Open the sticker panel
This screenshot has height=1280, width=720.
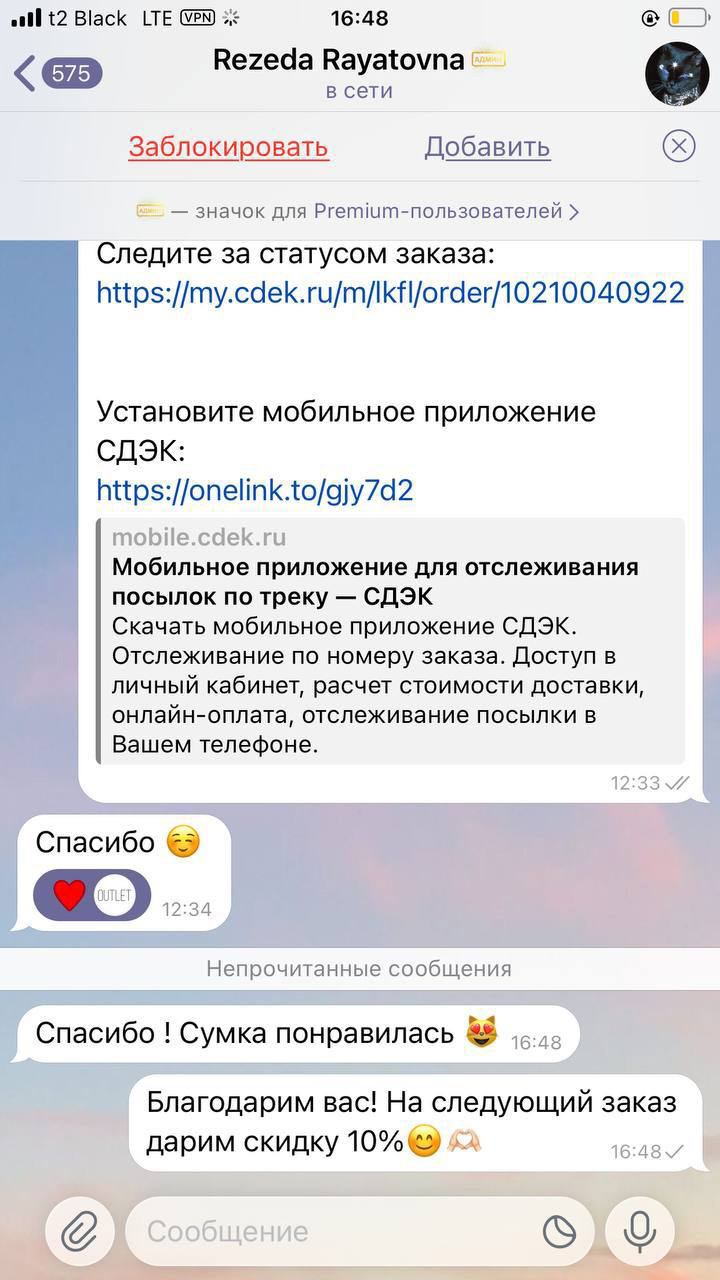click(558, 1231)
